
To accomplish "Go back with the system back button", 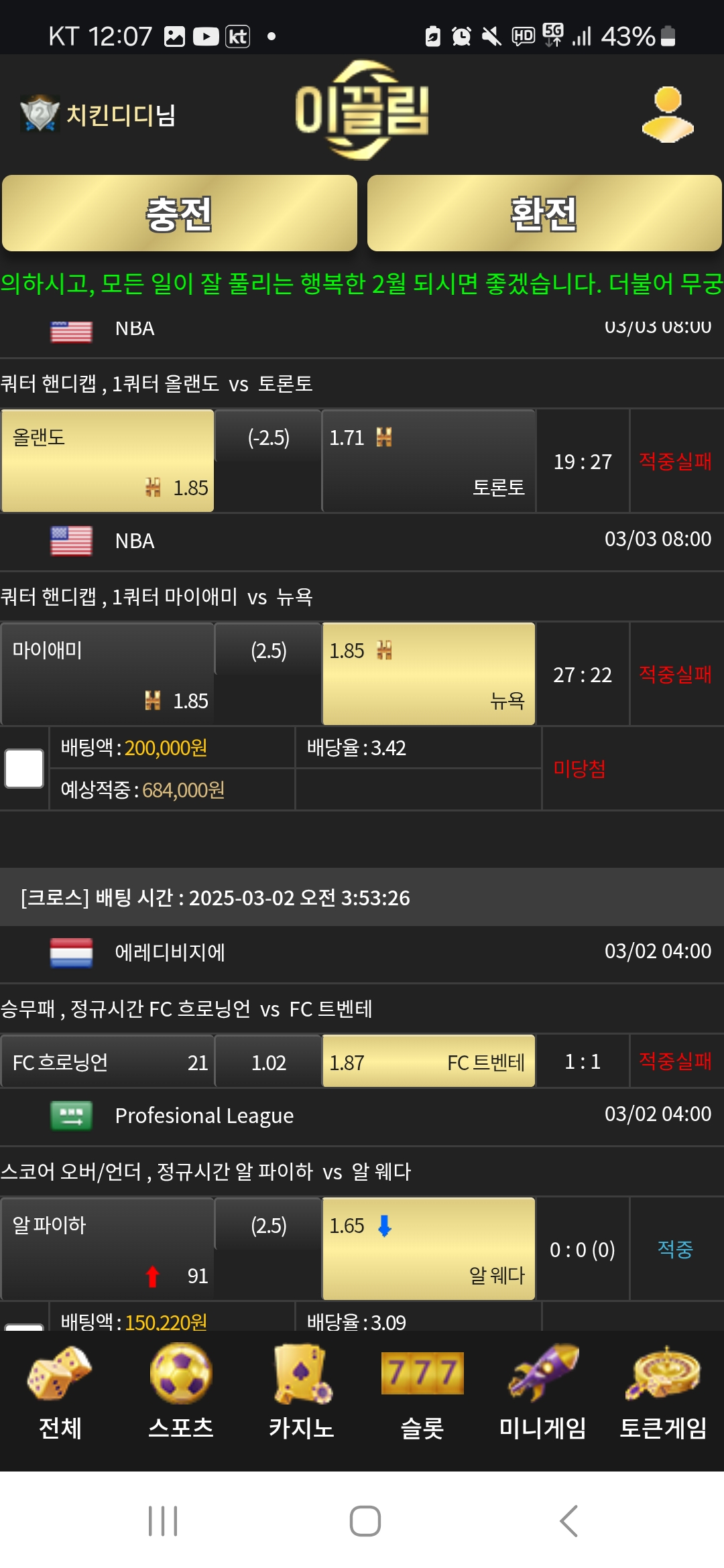I will coord(568,1521).
